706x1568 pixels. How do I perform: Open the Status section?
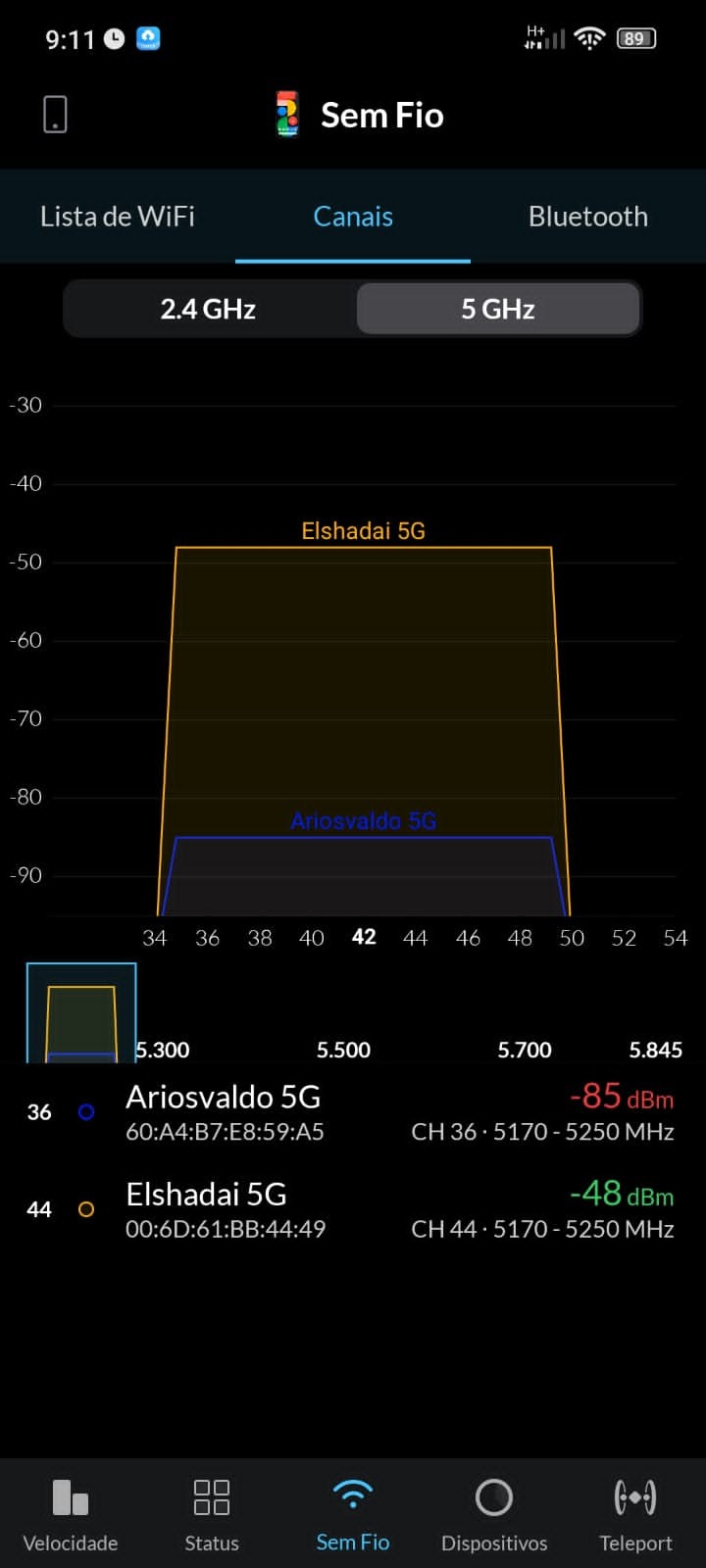[212, 1515]
